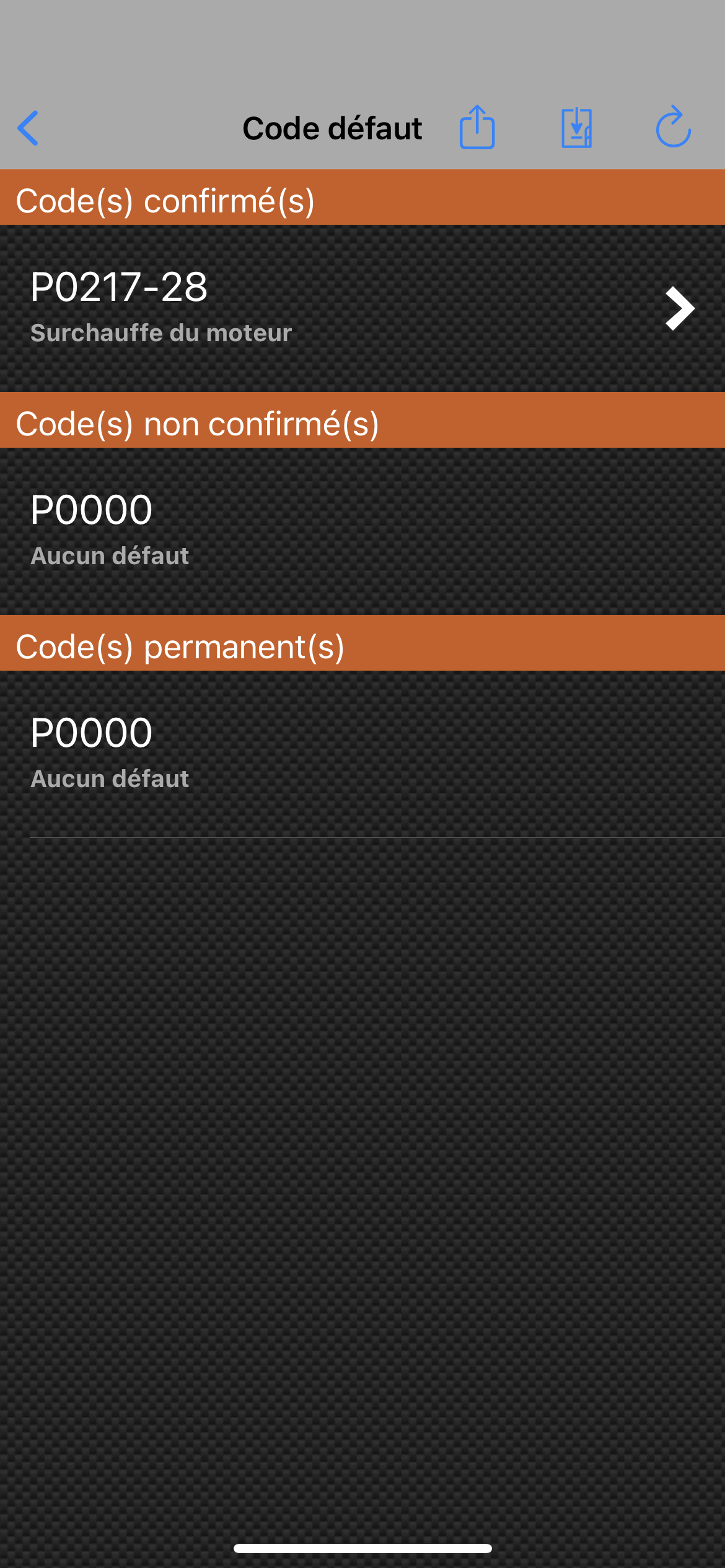Image resolution: width=725 pixels, height=1568 pixels.
Task: Save the fault codes to file
Action: [576, 128]
